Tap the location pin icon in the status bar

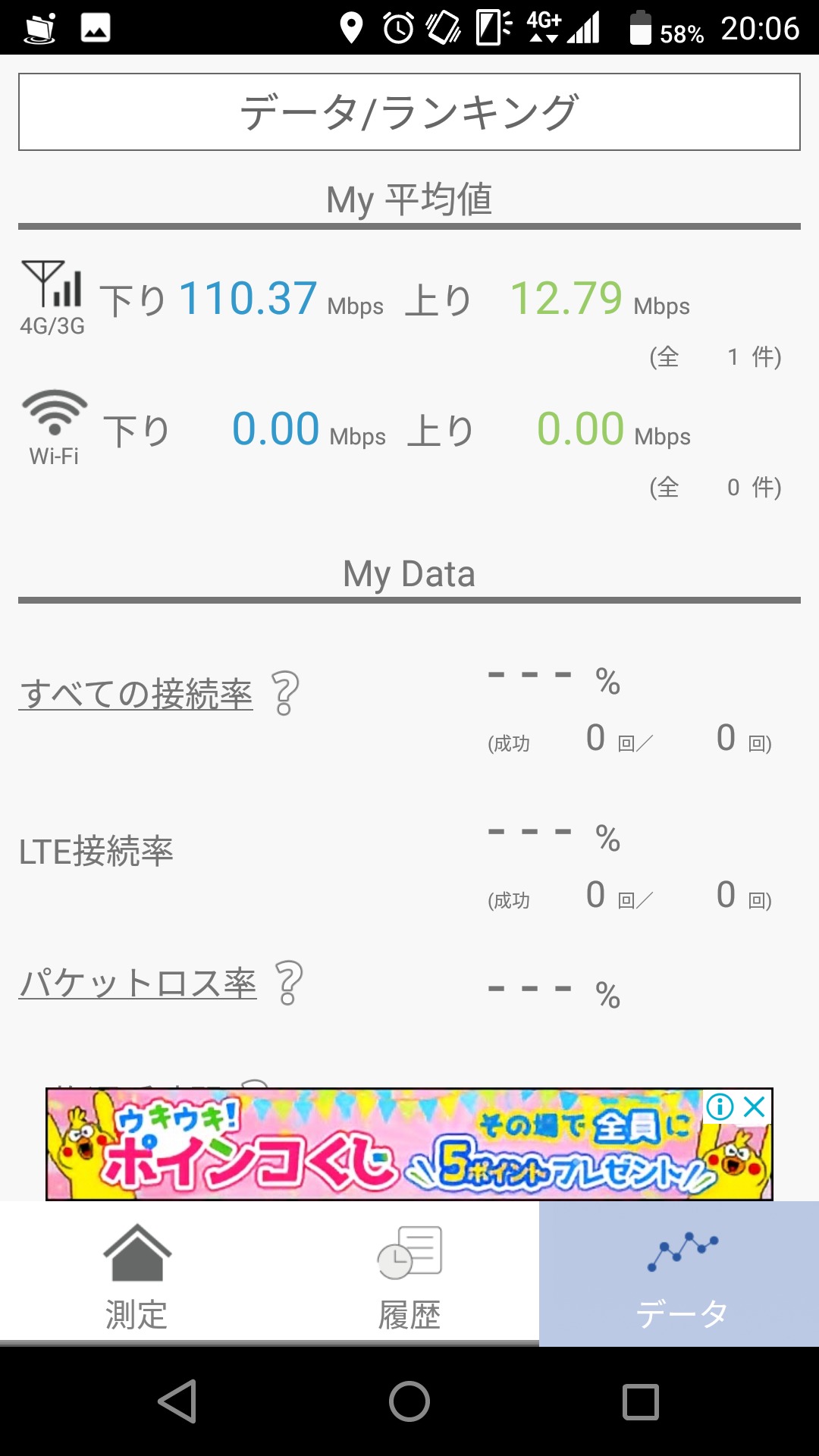[351, 27]
